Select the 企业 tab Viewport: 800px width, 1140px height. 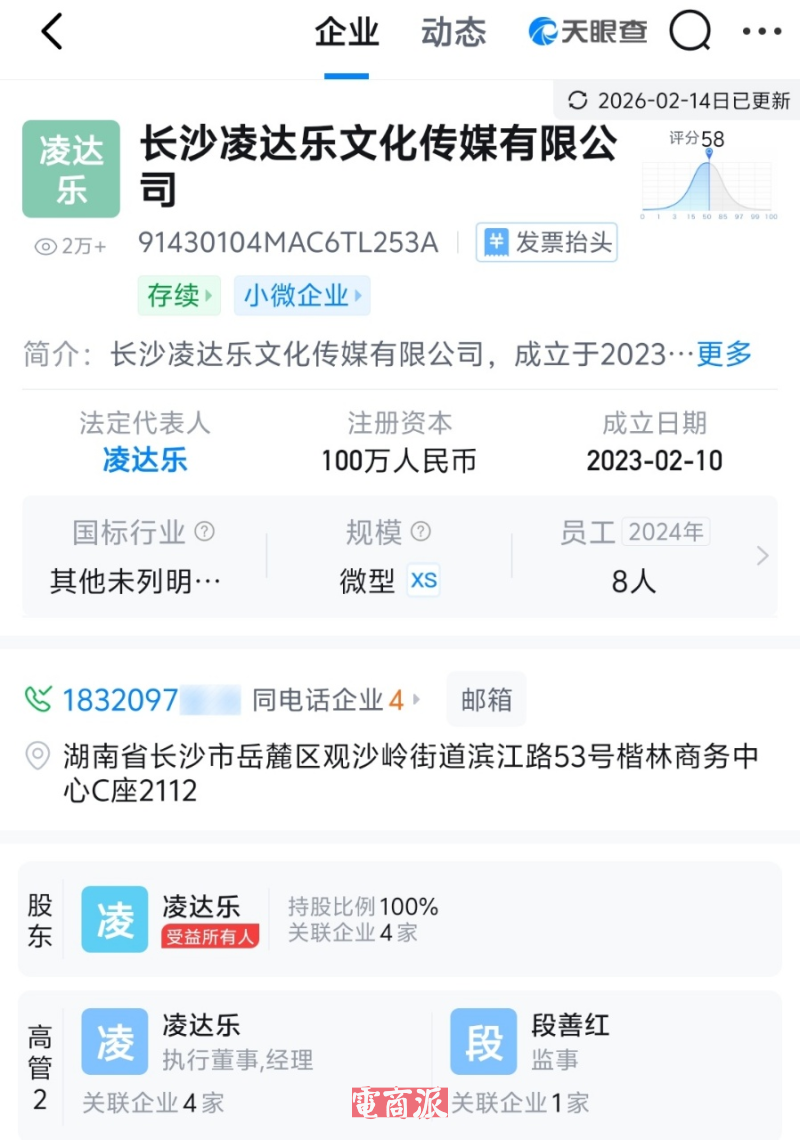click(346, 33)
